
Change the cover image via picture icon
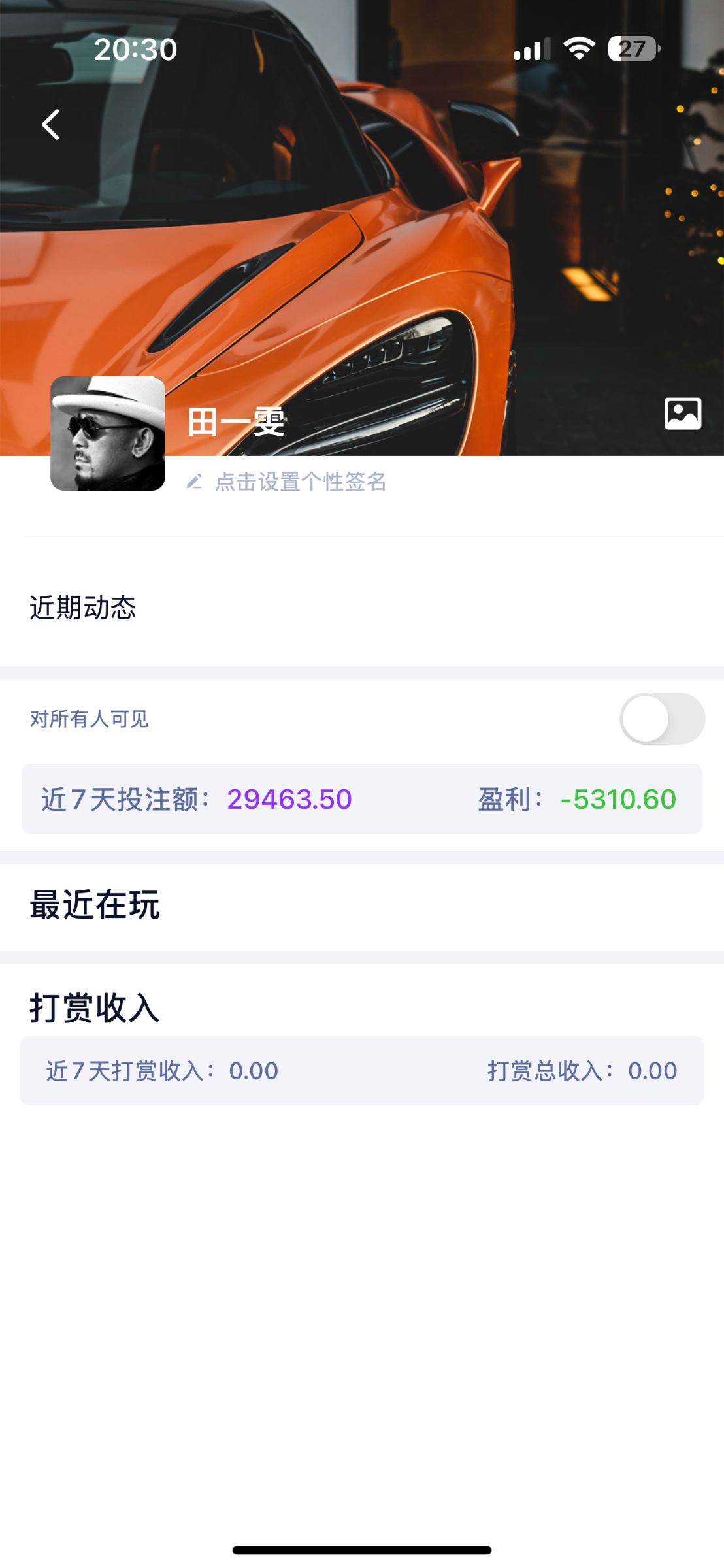tap(683, 414)
